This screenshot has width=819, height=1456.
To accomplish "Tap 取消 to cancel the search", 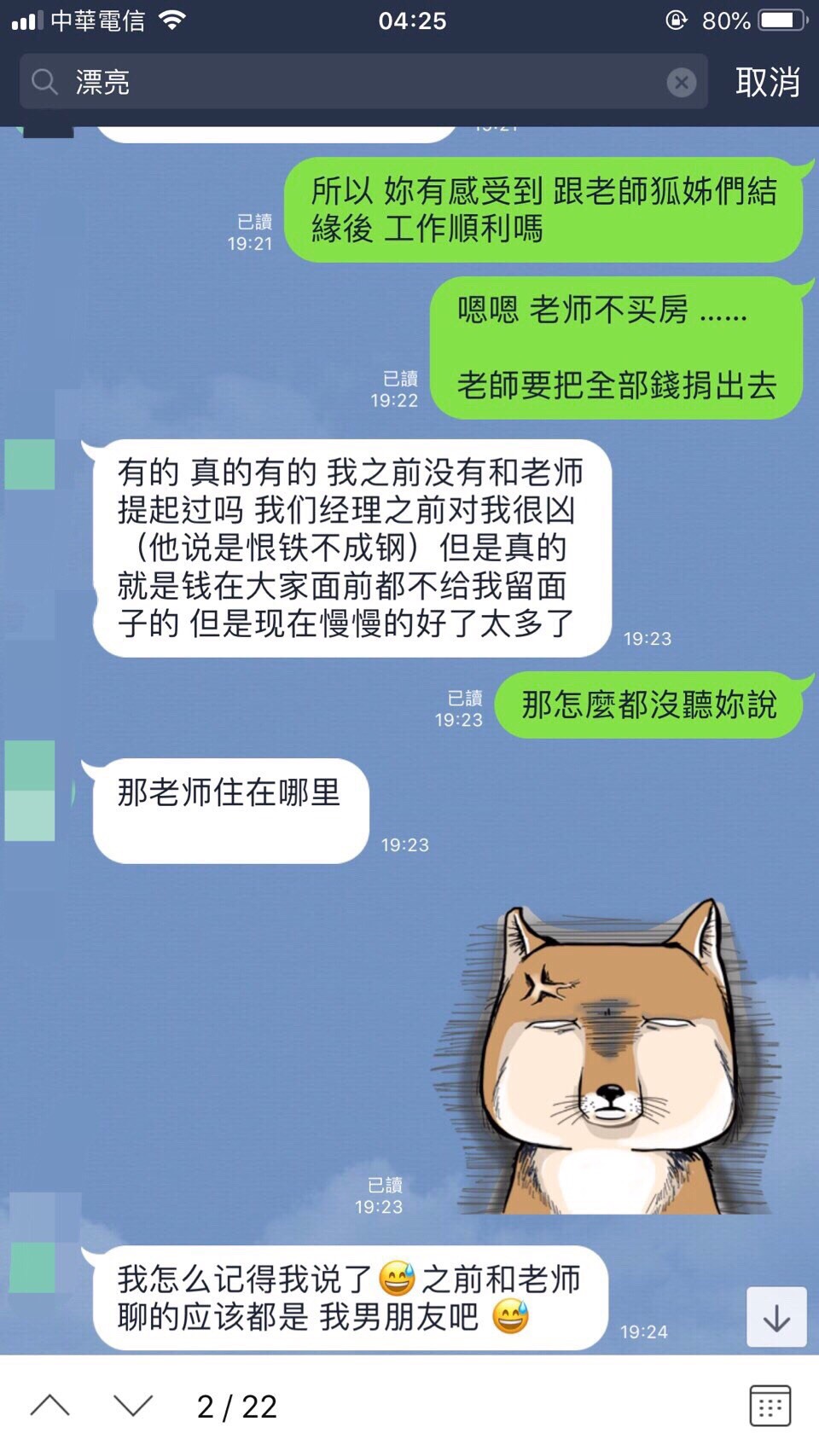I will pyautogui.click(x=767, y=82).
